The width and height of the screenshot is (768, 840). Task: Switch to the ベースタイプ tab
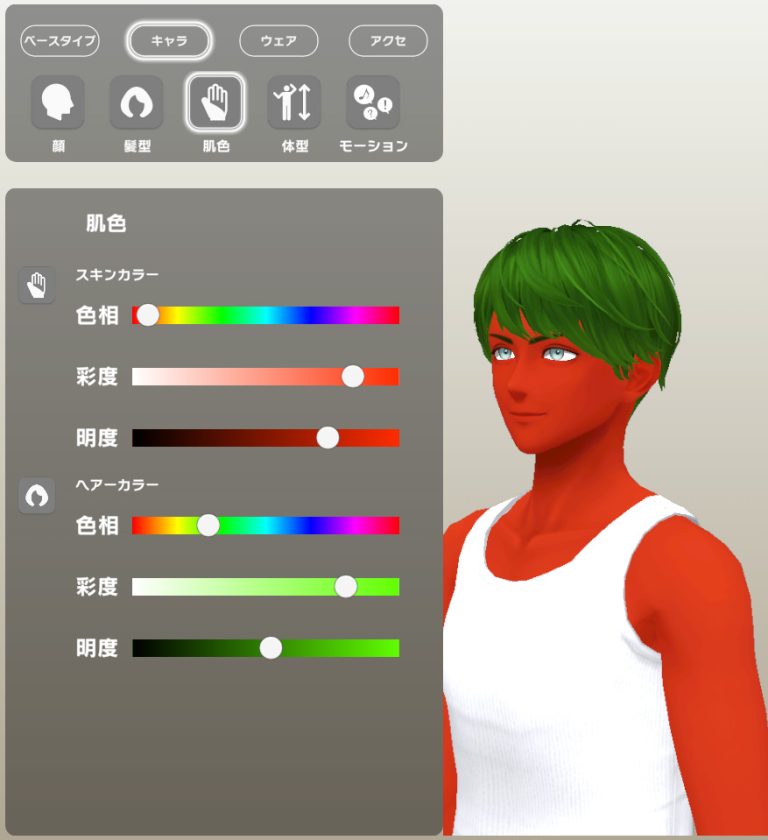click(x=60, y=41)
